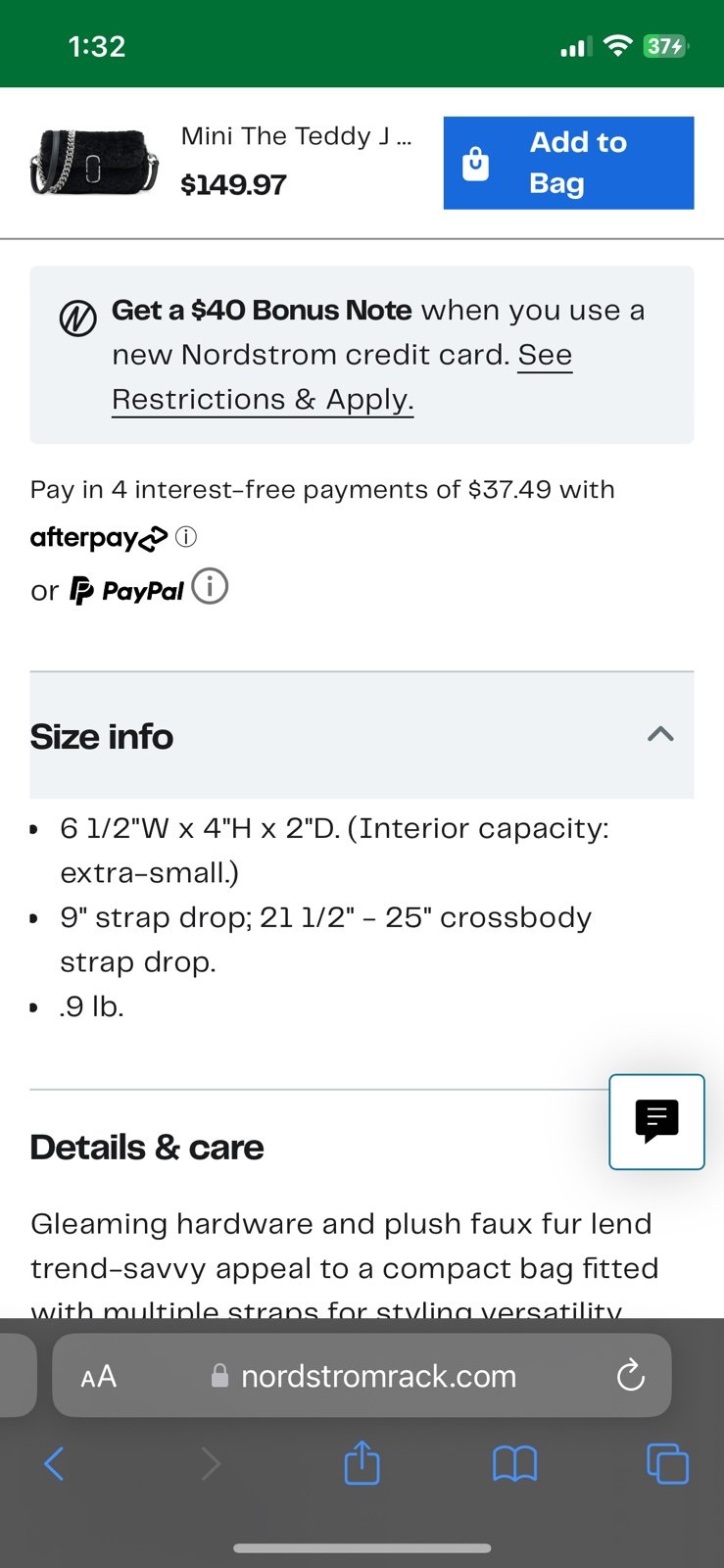This screenshot has height=1568, width=724.
Task: Open the AA reader and text-size menu
Action: pos(98,1377)
